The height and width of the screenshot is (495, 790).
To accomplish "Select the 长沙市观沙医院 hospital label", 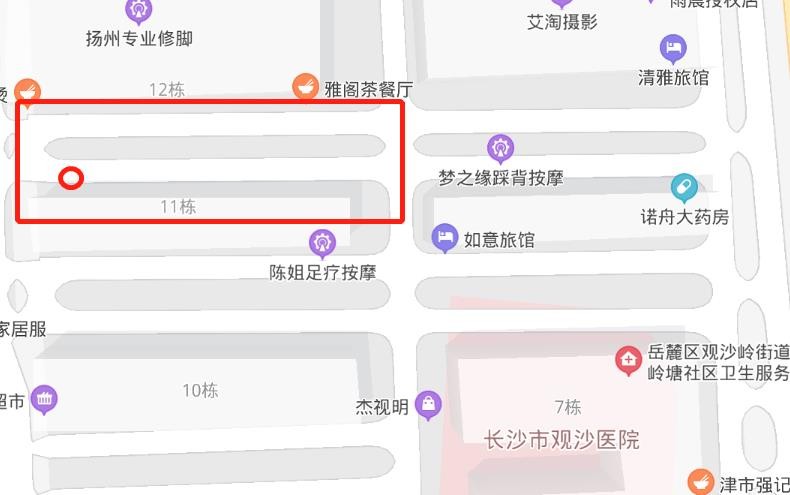I will (x=561, y=439).
